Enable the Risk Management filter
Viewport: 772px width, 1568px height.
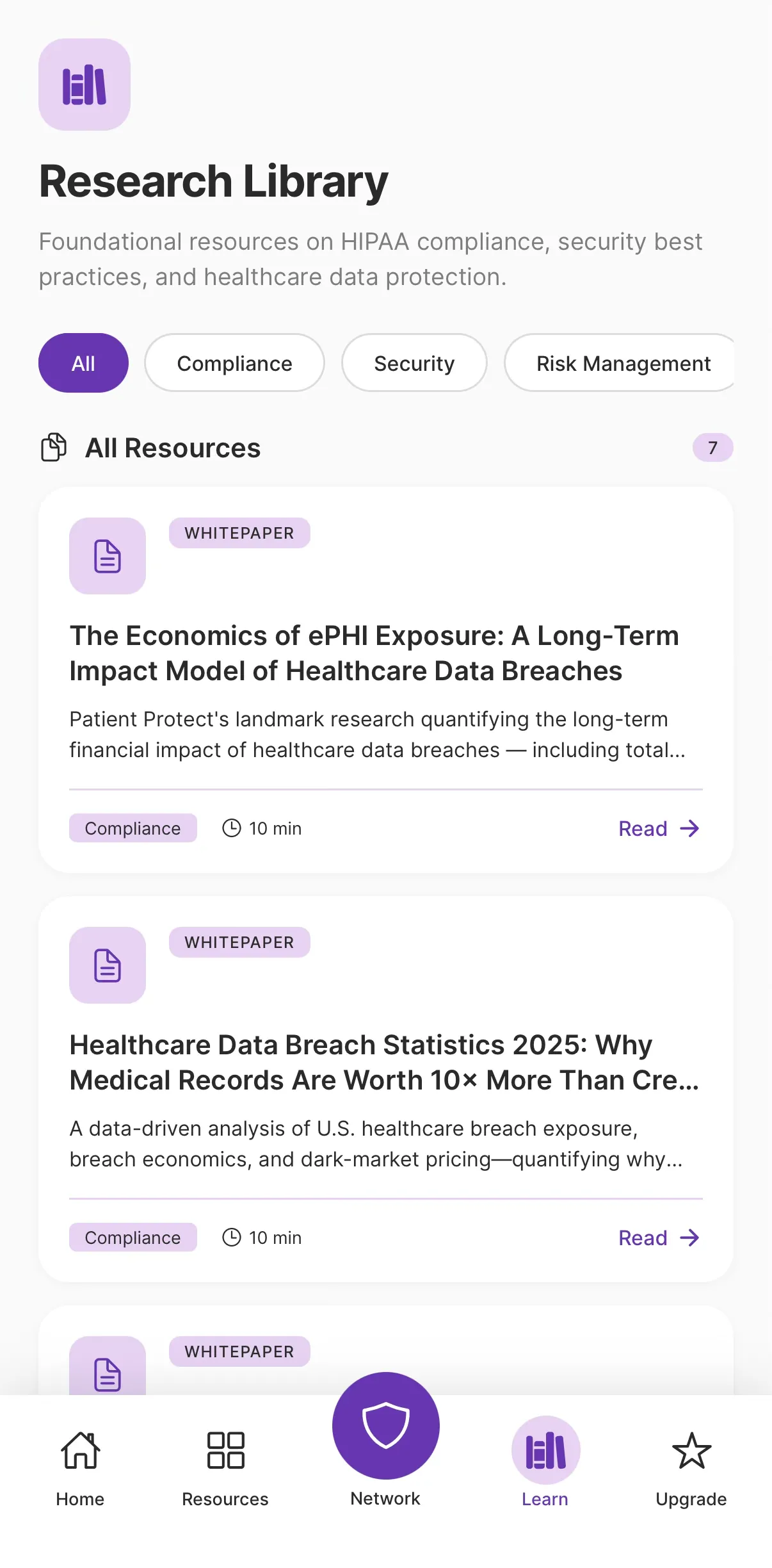click(622, 363)
